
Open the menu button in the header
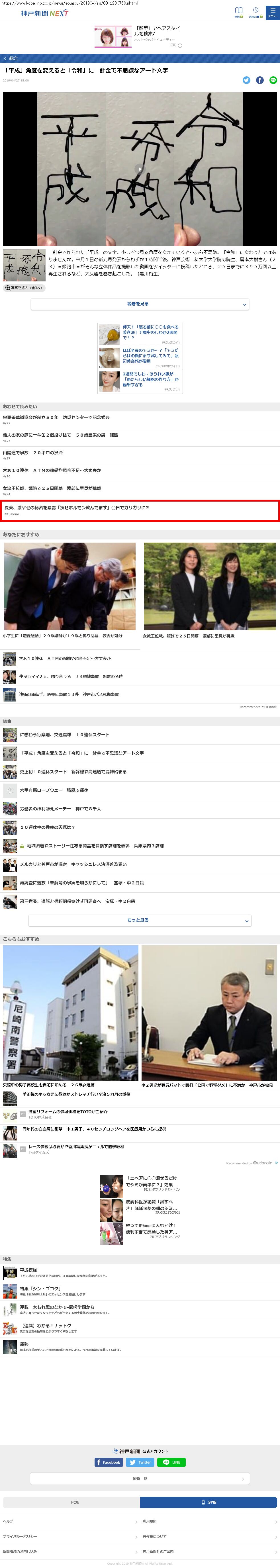tap(272, 12)
